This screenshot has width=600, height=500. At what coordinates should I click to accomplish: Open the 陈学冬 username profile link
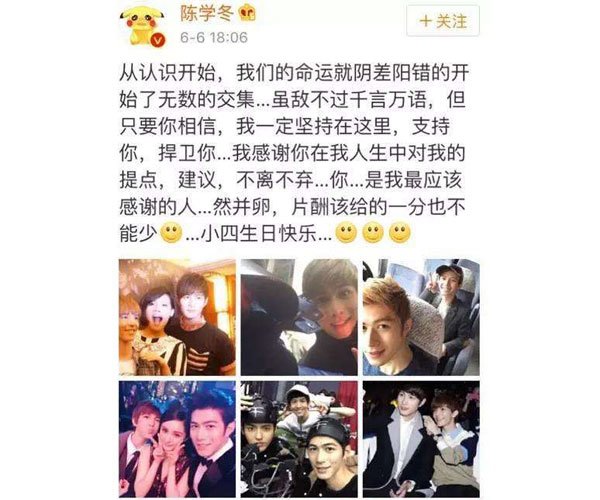(203, 12)
